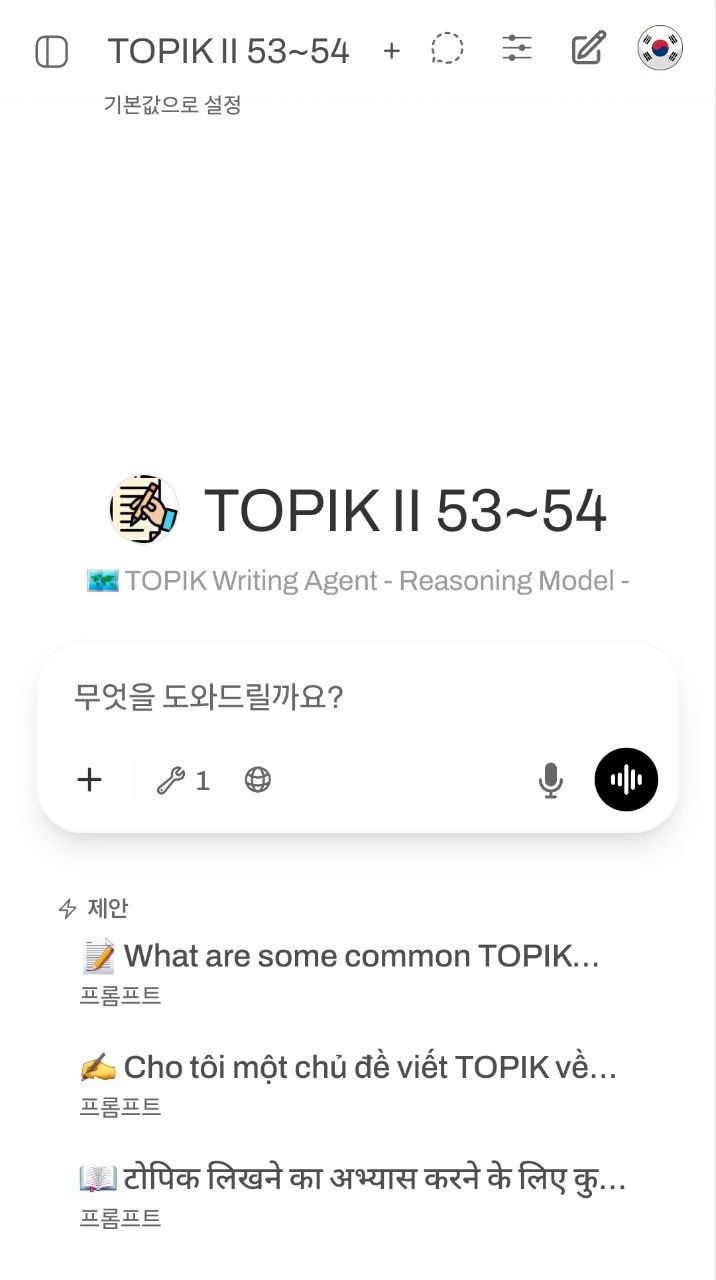716x1280 pixels.
Task: Open the TOPIK II 53~54 model selector
Action: point(228,51)
